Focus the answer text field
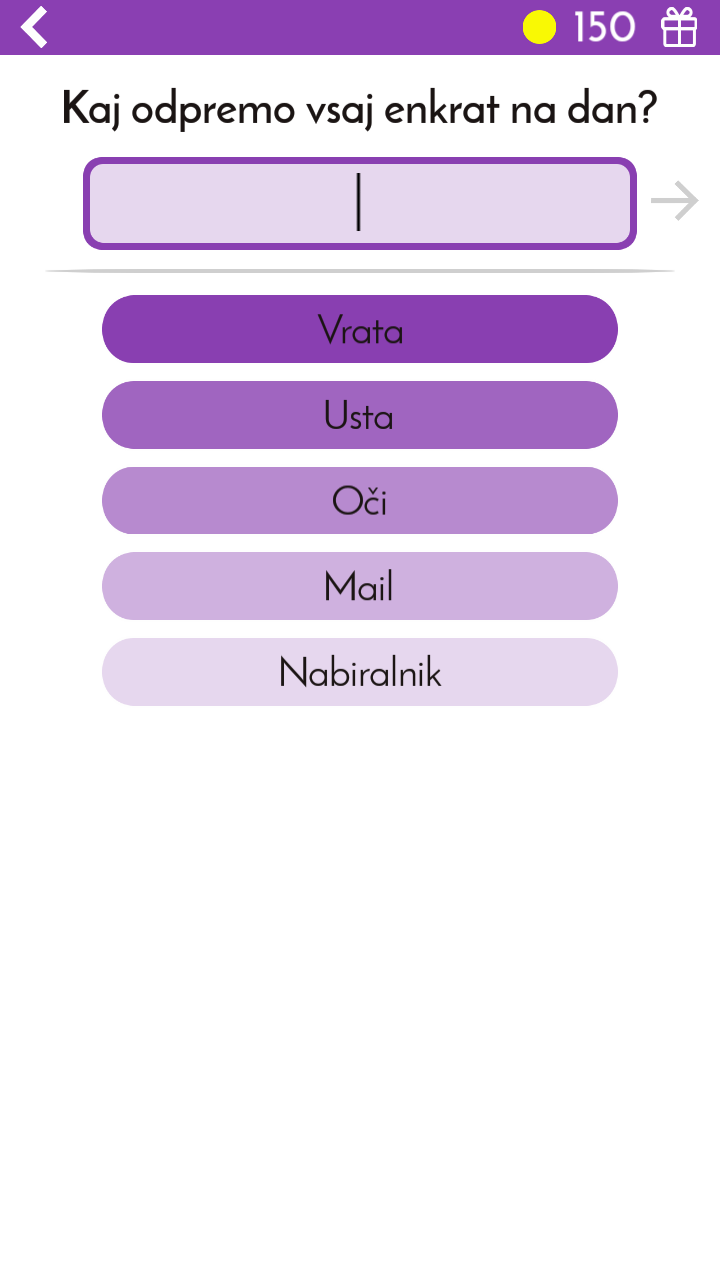 click(360, 203)
